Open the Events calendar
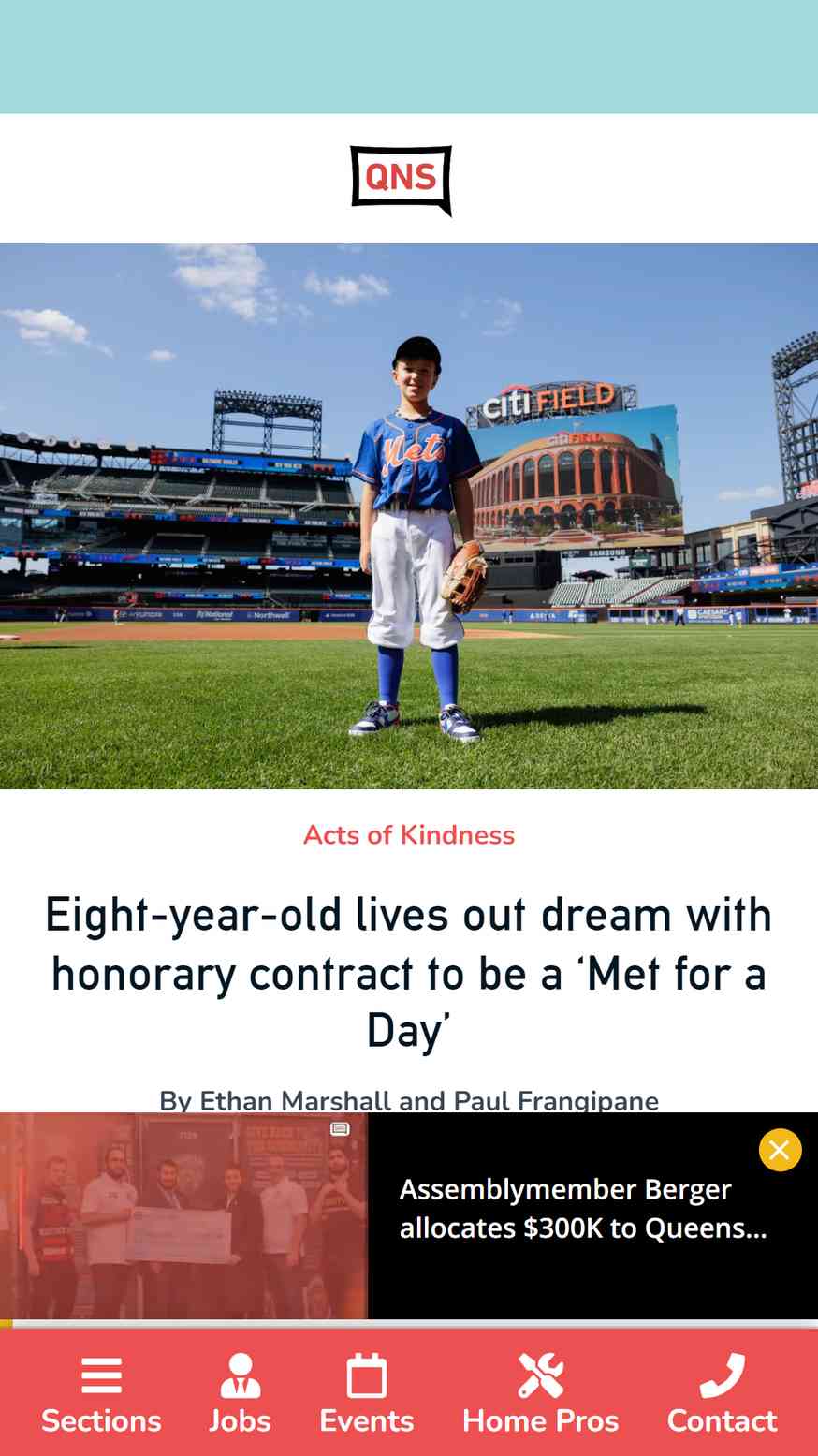 [x=366, y=1394]
